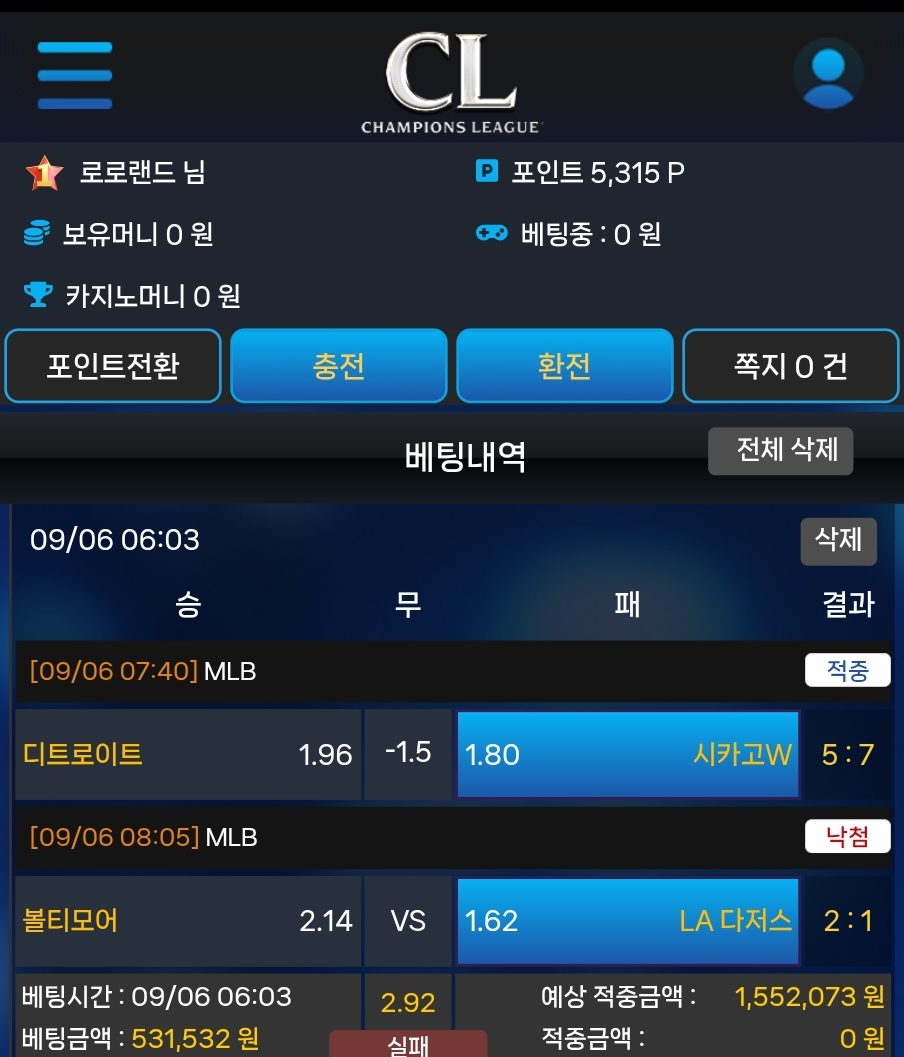
Task: Delete the 09/06 06:03 bet with 삭제
Action: coord(838,541)
